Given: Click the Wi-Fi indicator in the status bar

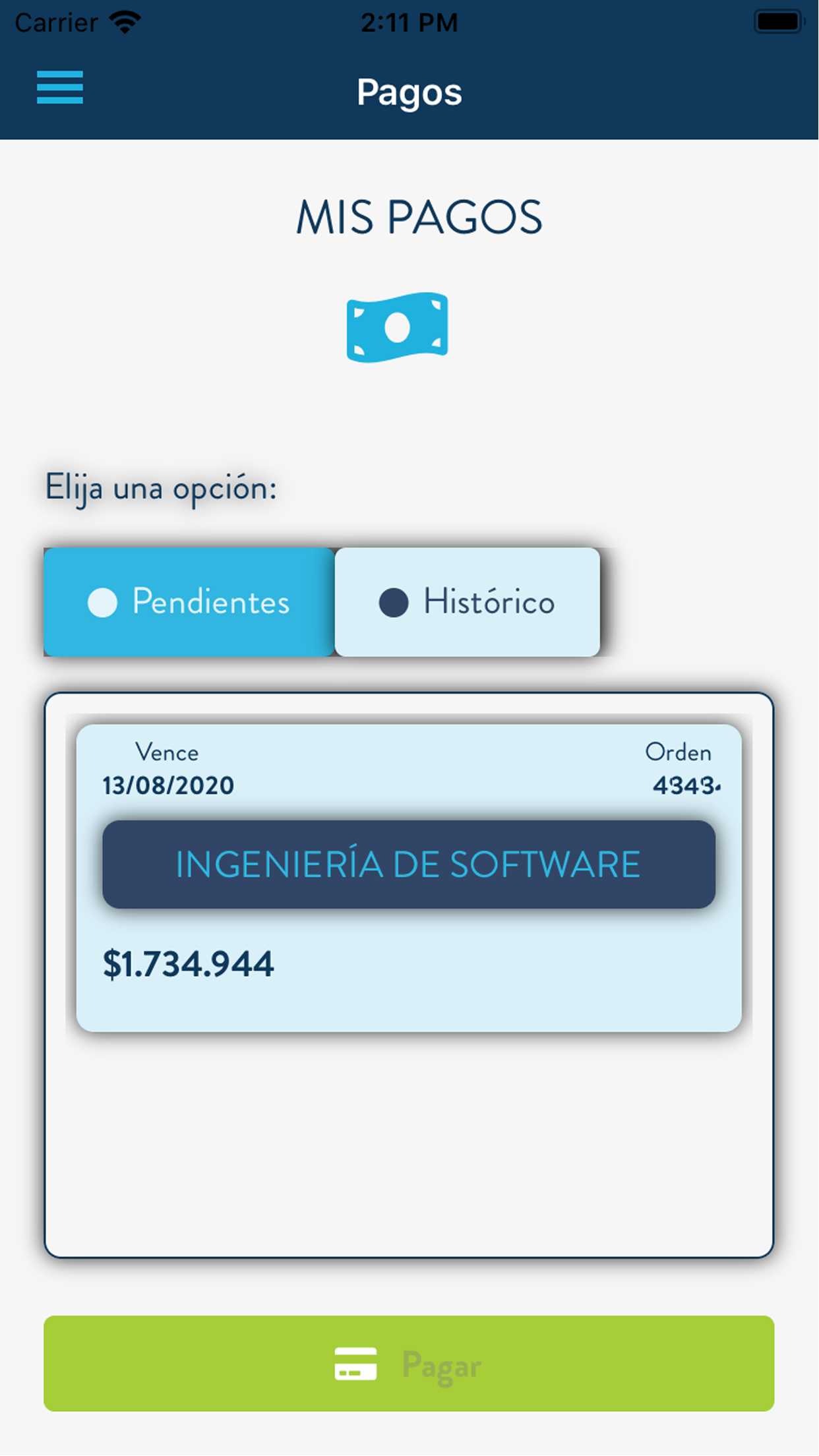Looking at the screenshot, I should 123,20.
